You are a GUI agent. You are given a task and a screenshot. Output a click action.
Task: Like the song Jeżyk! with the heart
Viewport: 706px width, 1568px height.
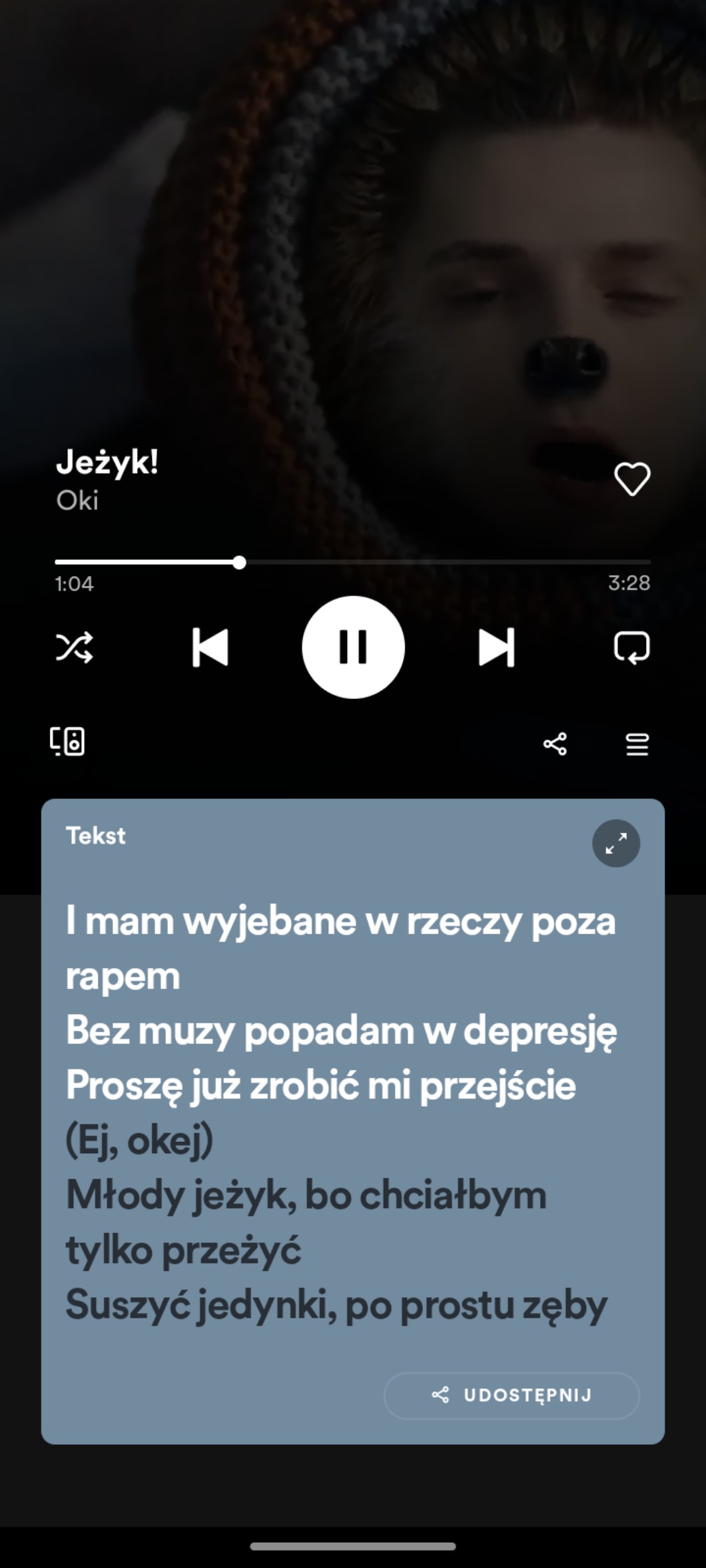coord(631,479)
